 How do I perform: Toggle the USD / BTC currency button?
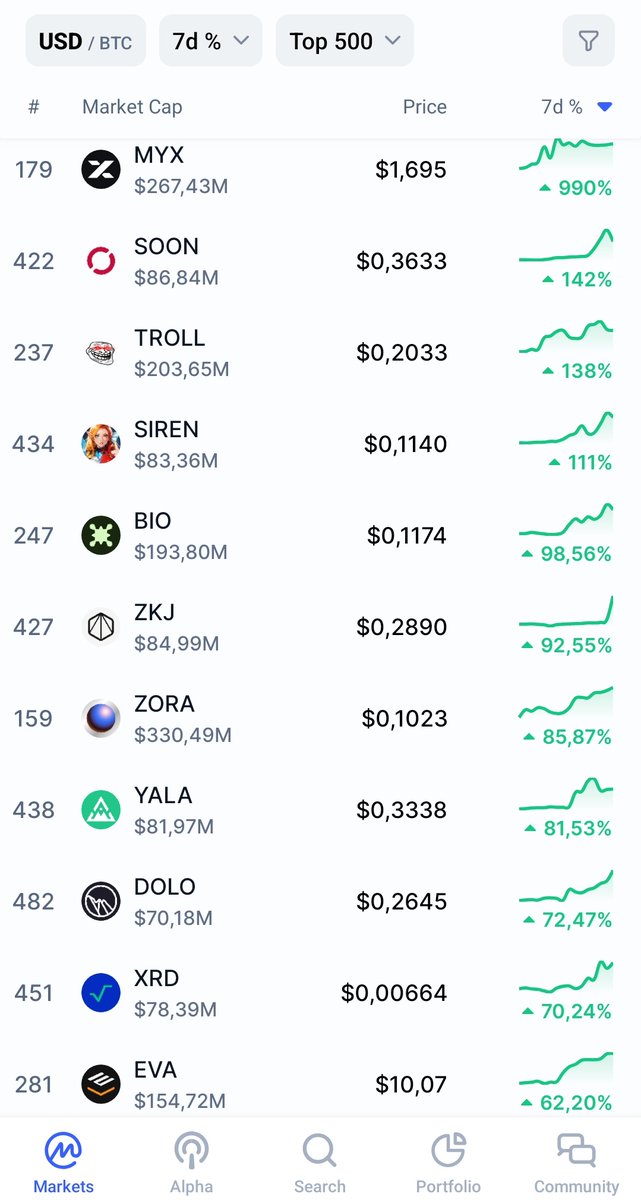point(85,41)
